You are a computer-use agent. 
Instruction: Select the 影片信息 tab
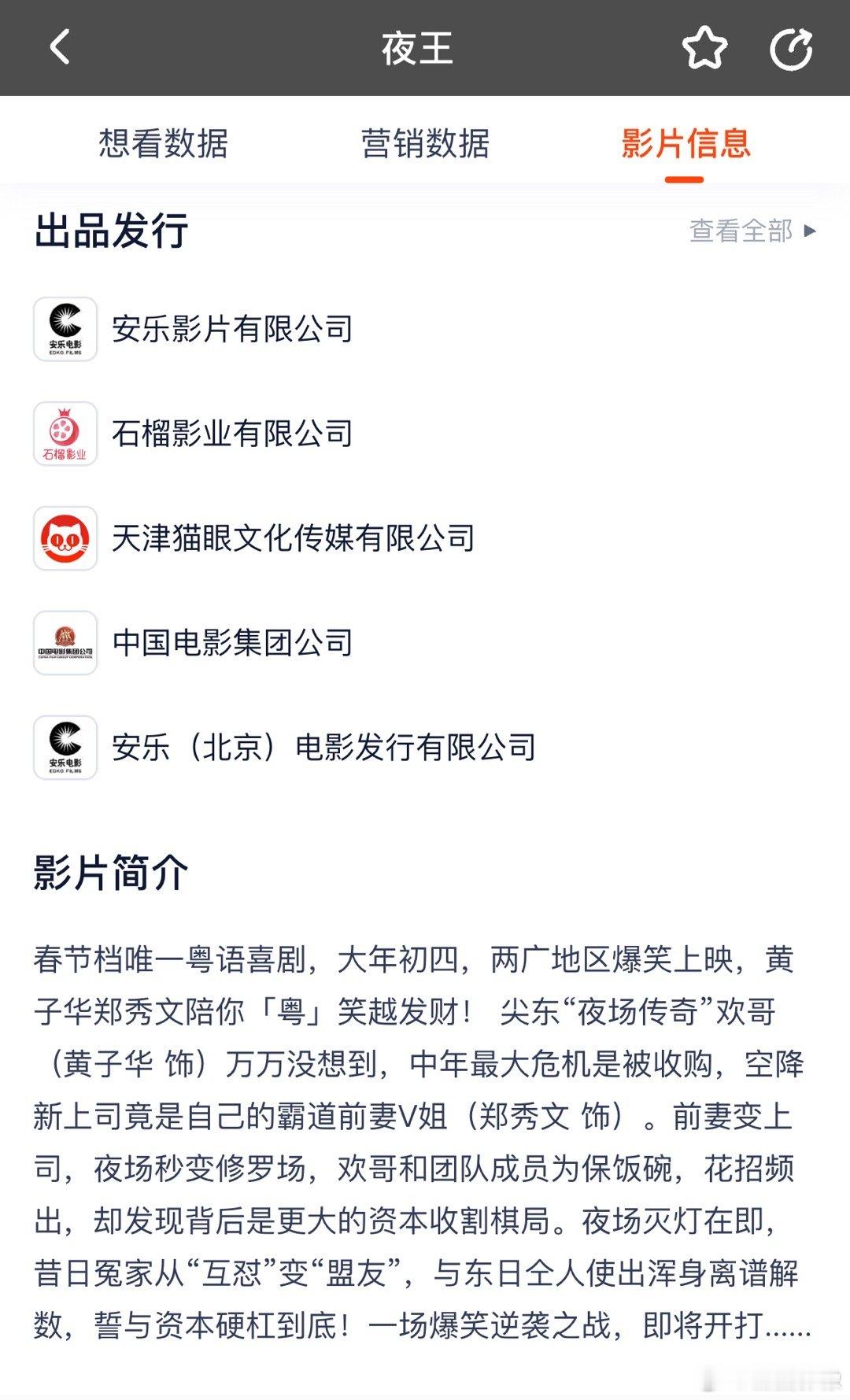pyautogui.click(x=686, y=142)
